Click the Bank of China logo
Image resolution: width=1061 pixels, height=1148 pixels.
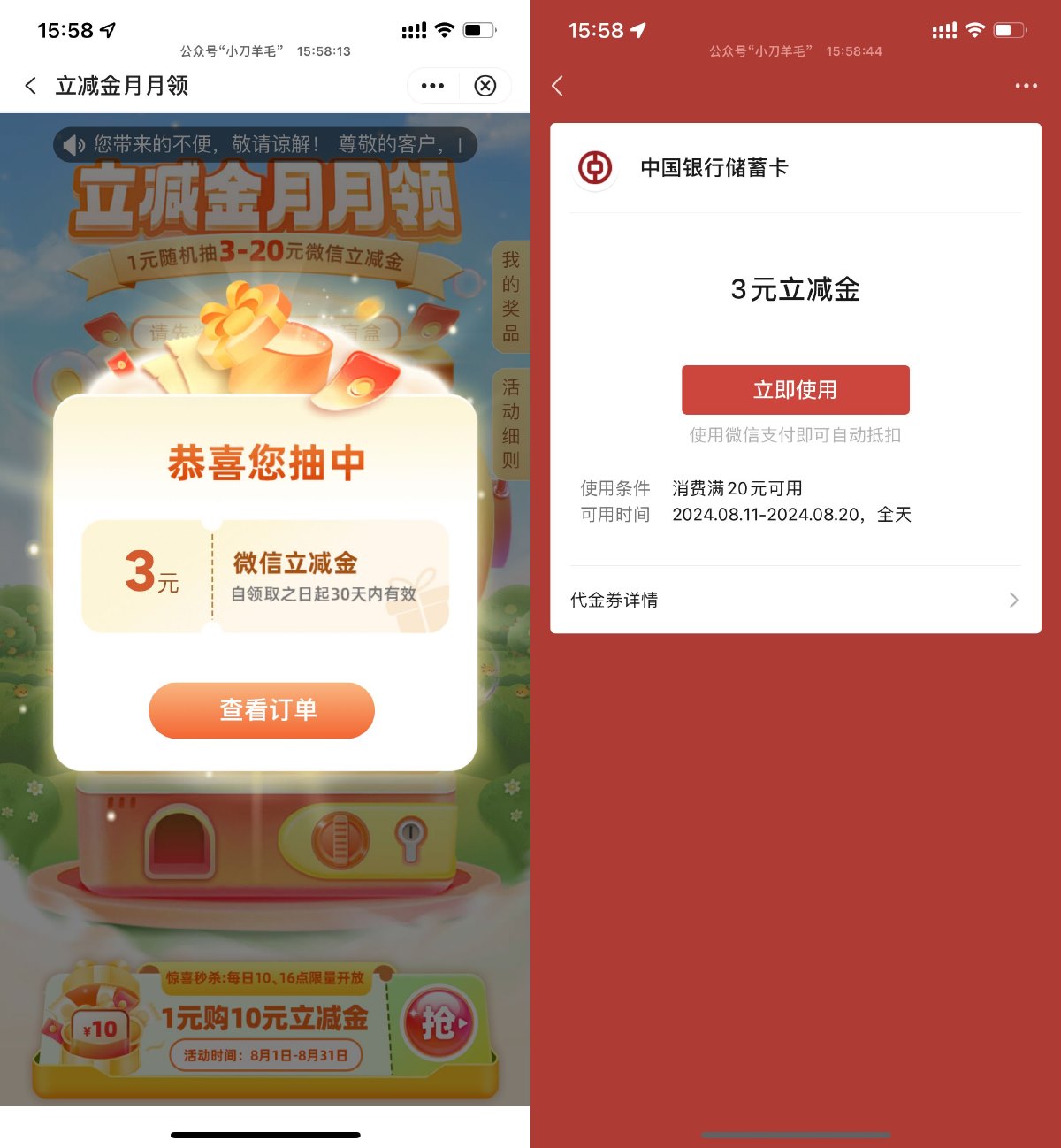pyautogui.click(x=595, y=169)
